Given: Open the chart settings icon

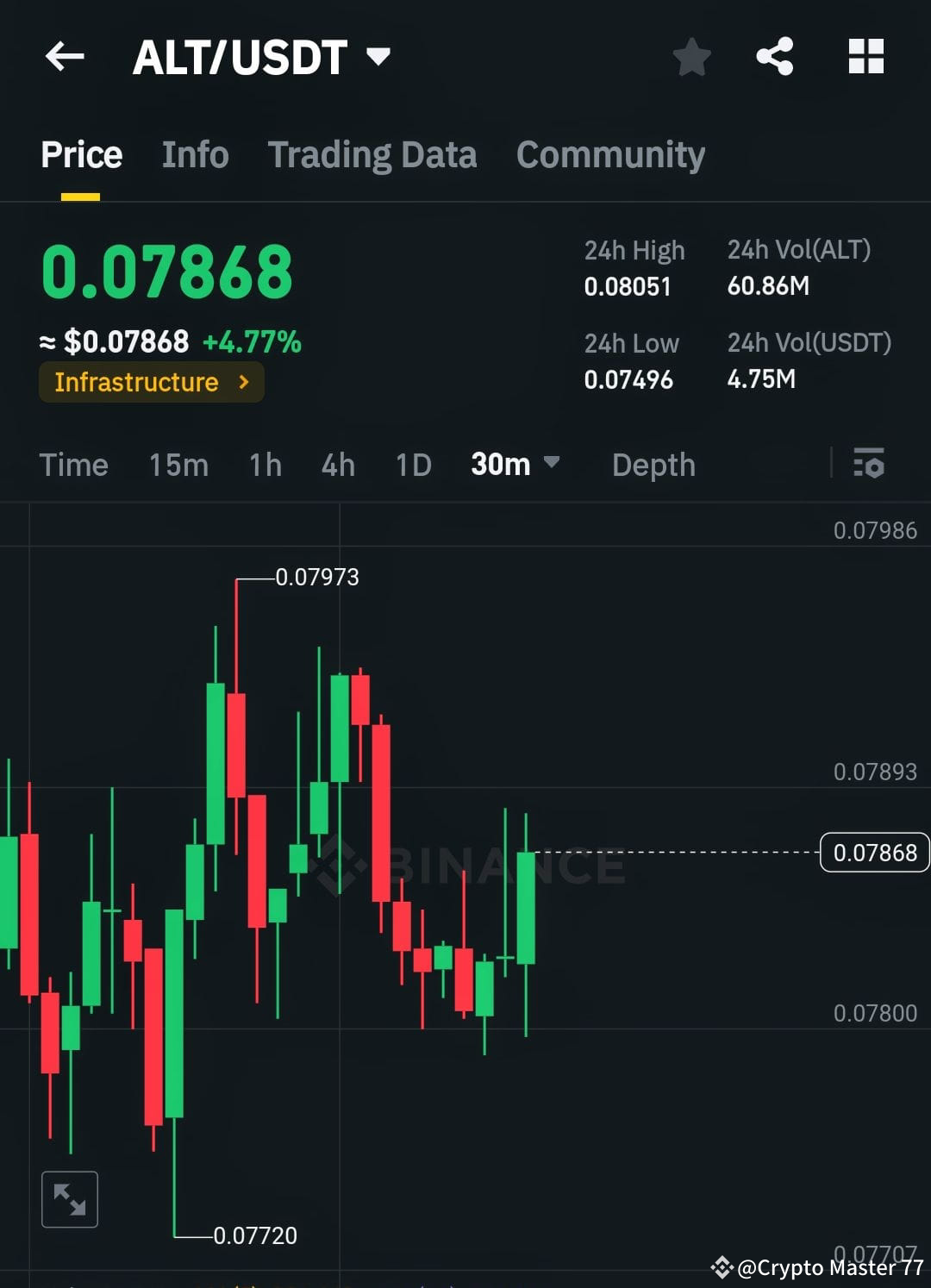Looking at the screenshot, I should [x=870, y=465].
